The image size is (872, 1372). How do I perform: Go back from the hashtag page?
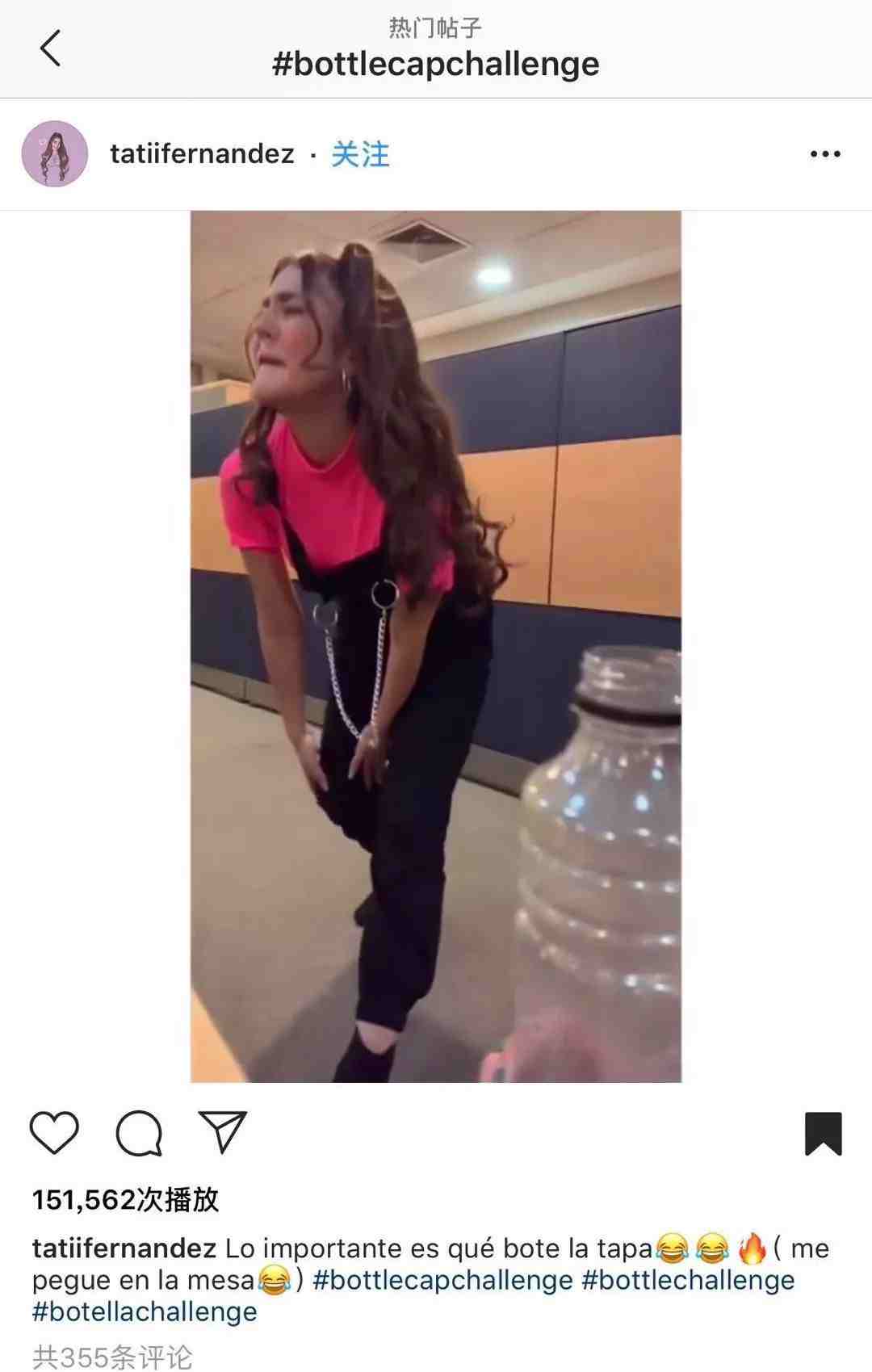click(x=50, y=48)
